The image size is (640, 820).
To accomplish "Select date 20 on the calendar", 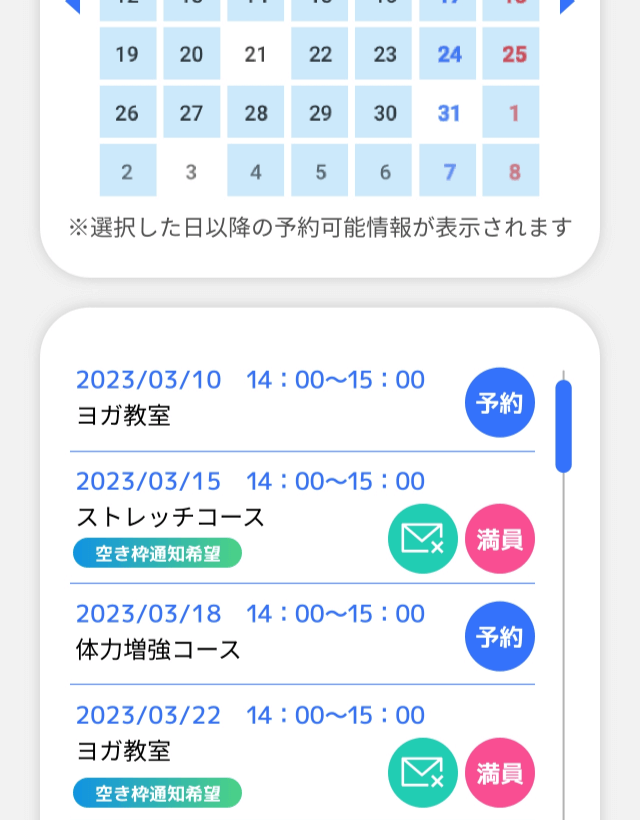I will 191,54.
